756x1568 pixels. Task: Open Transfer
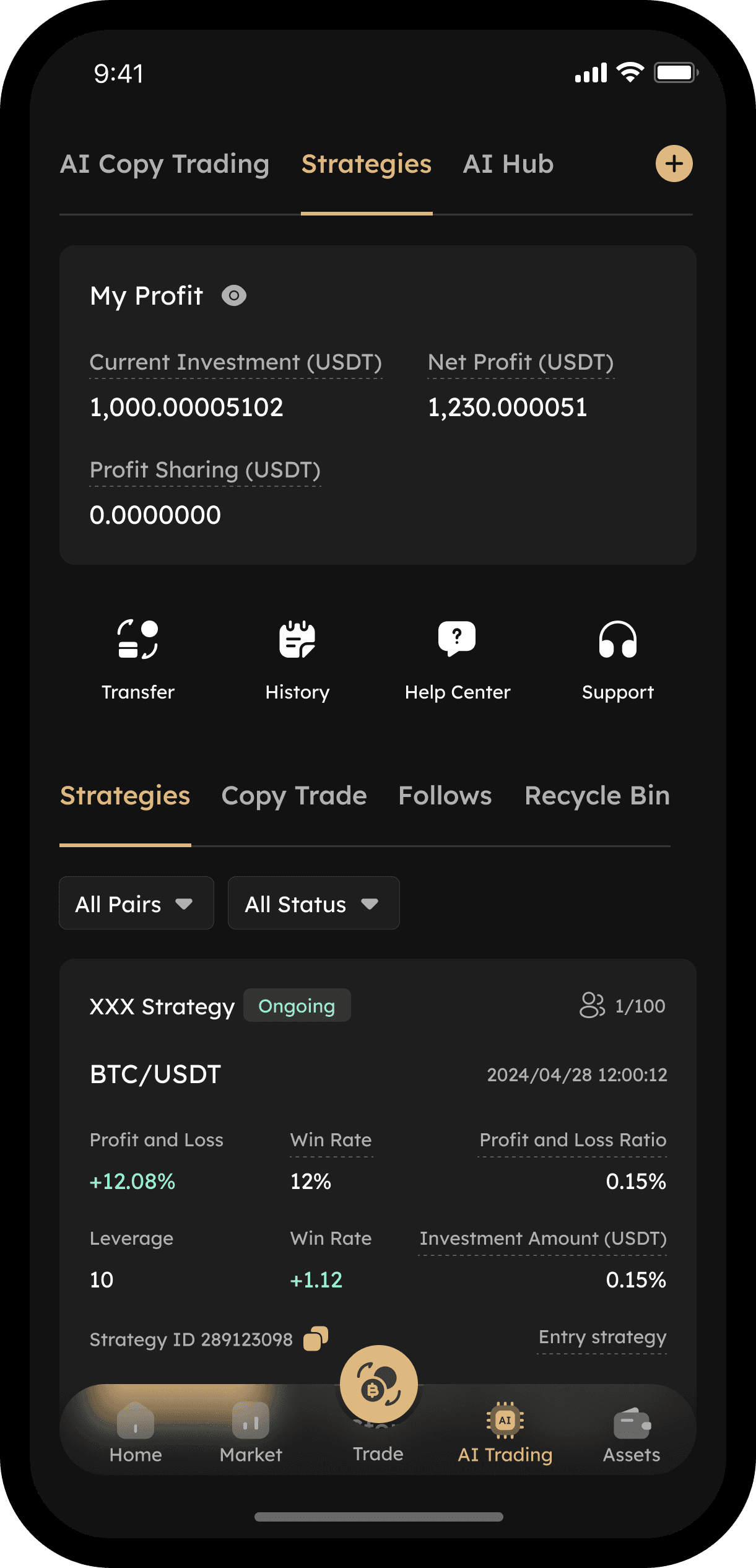[x=138, y=660]
